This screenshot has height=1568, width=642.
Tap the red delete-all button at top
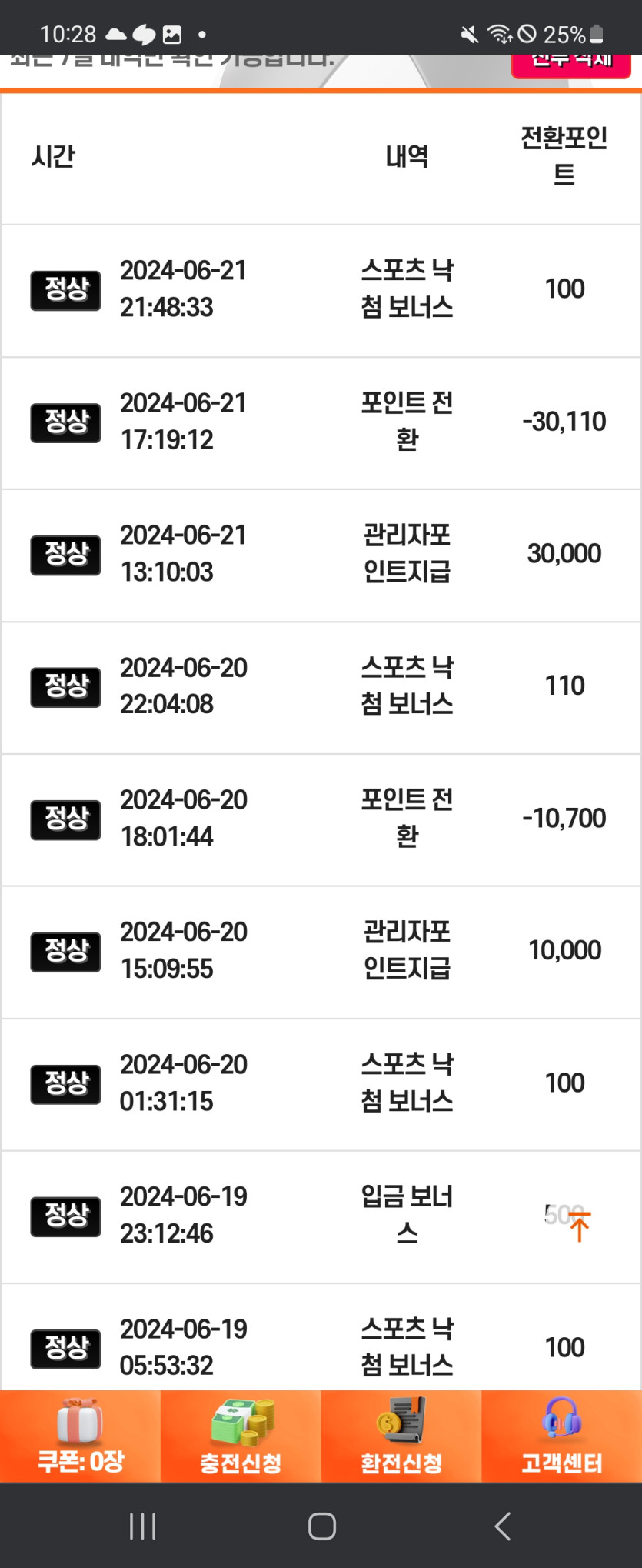[x=571, y=64]
